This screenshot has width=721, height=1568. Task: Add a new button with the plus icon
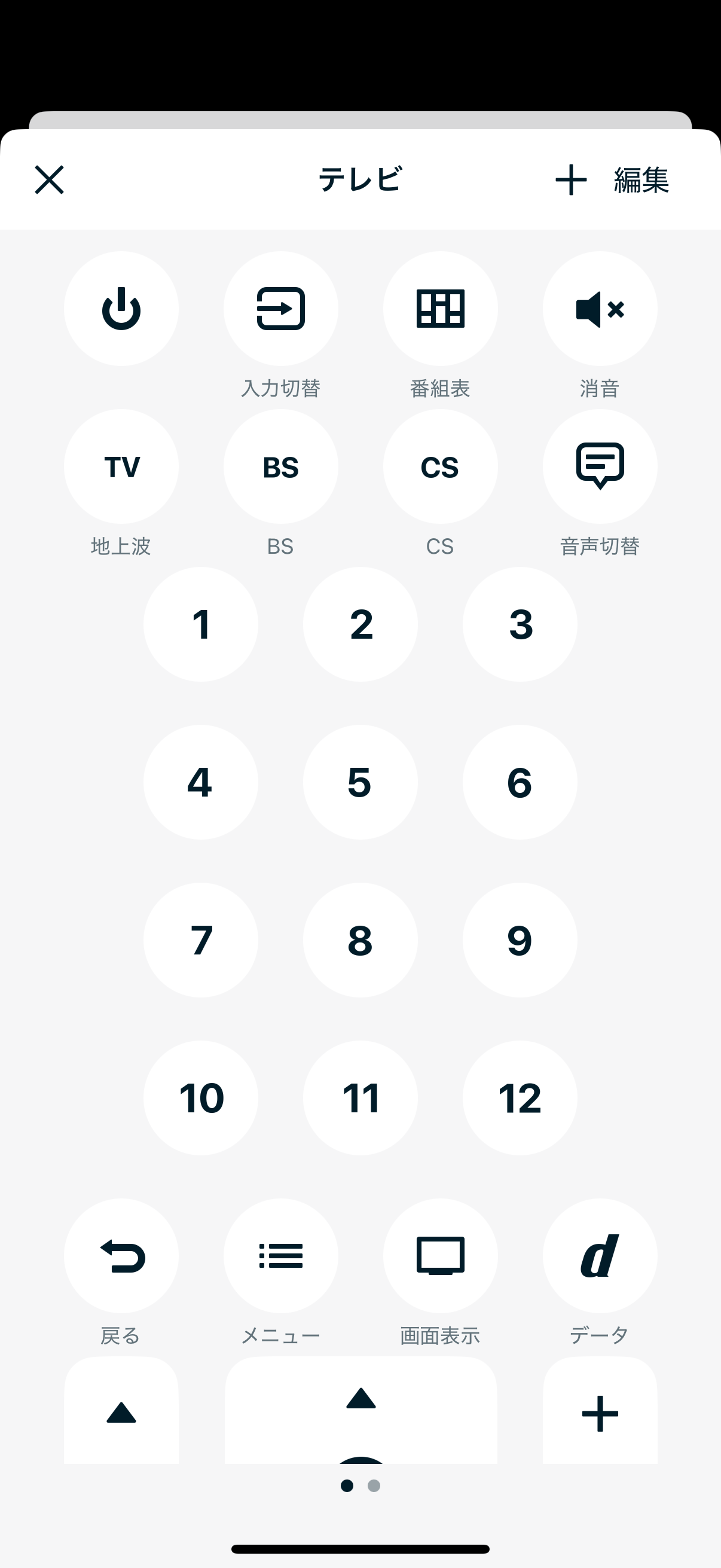571,179
